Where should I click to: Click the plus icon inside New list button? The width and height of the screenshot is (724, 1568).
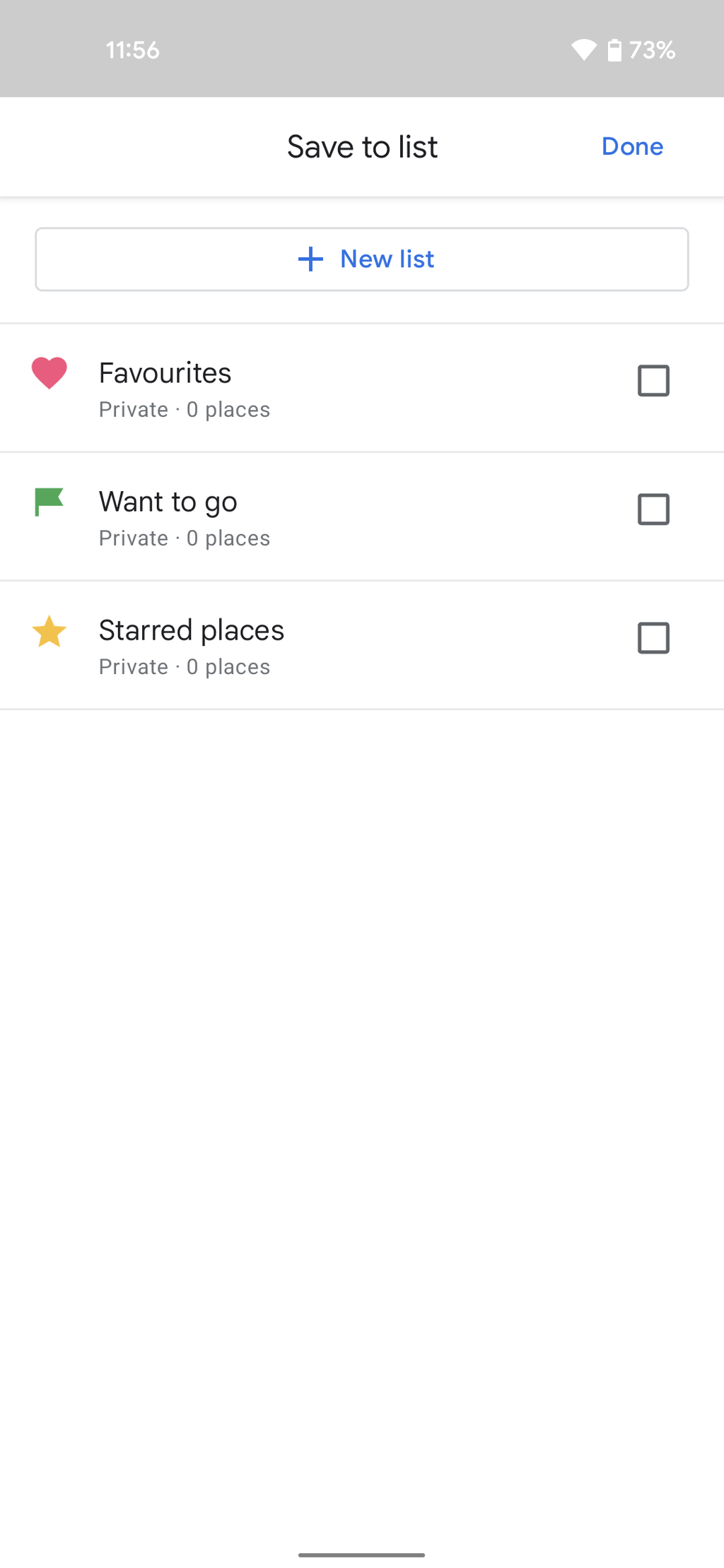[310, 259]
